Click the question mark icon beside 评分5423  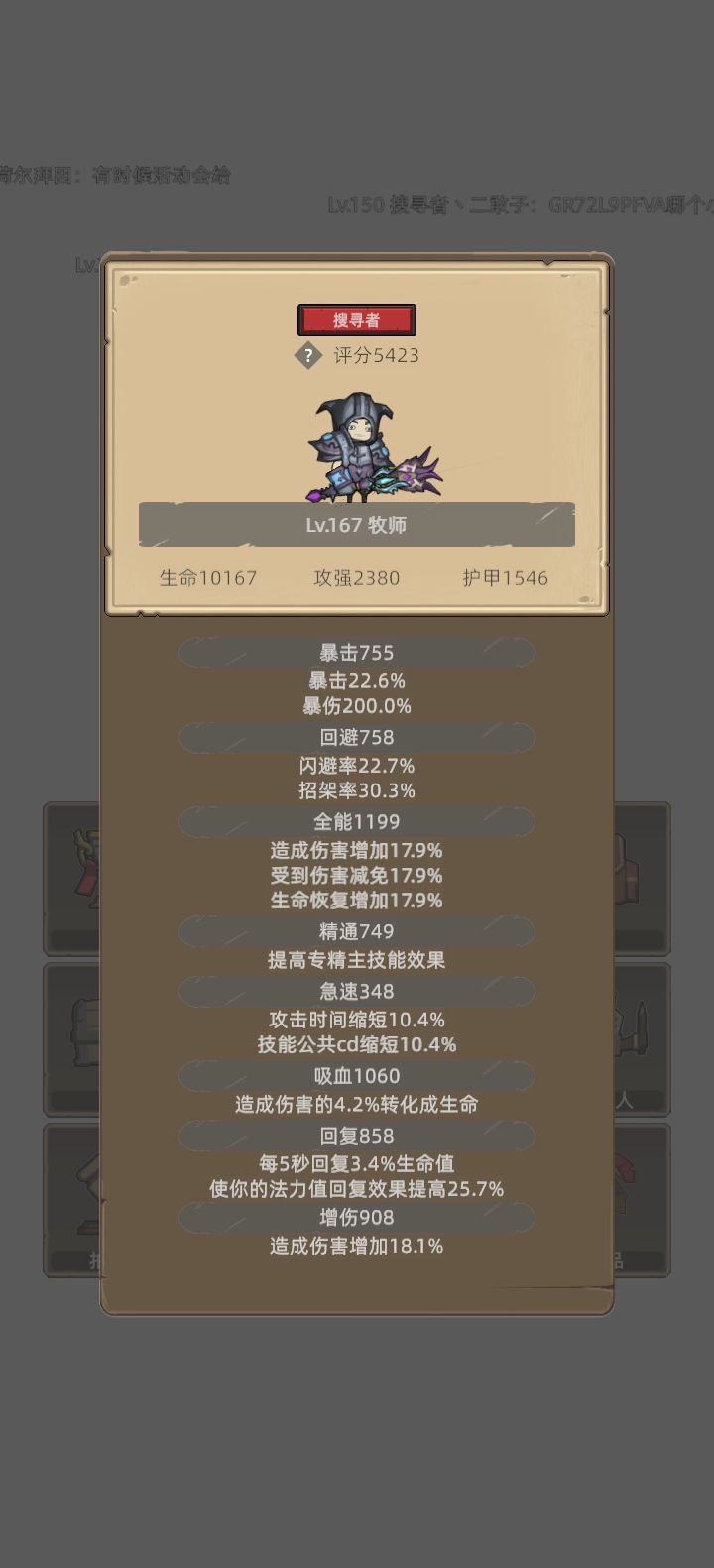[307, 355]
